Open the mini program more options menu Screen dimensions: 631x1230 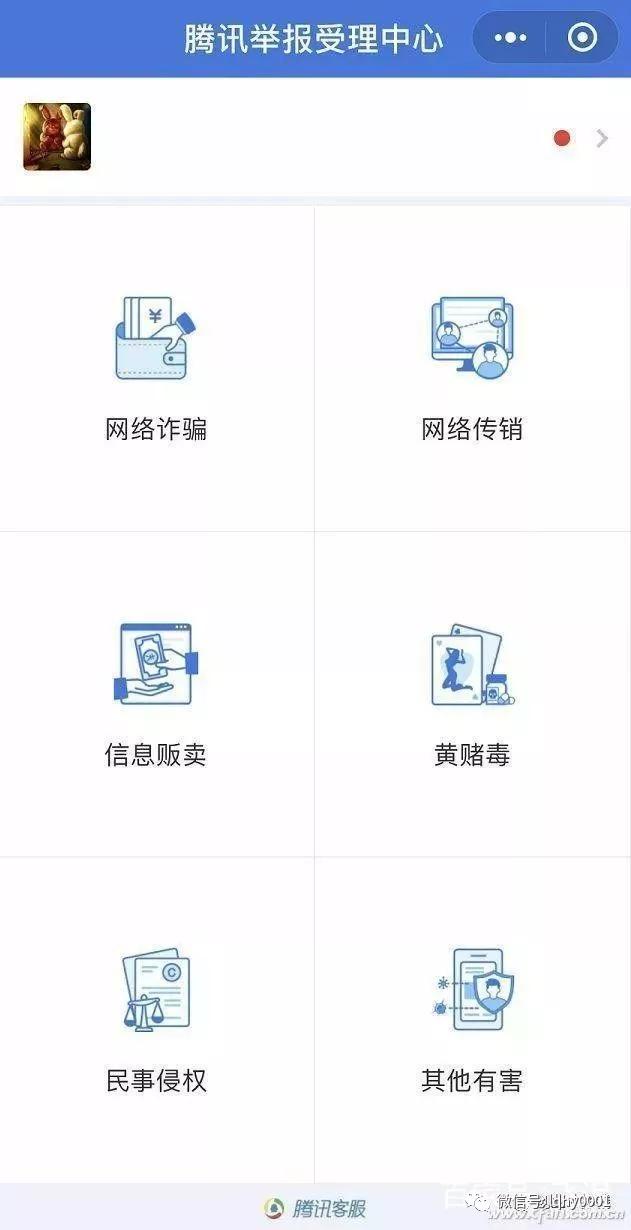coord(510,38)
